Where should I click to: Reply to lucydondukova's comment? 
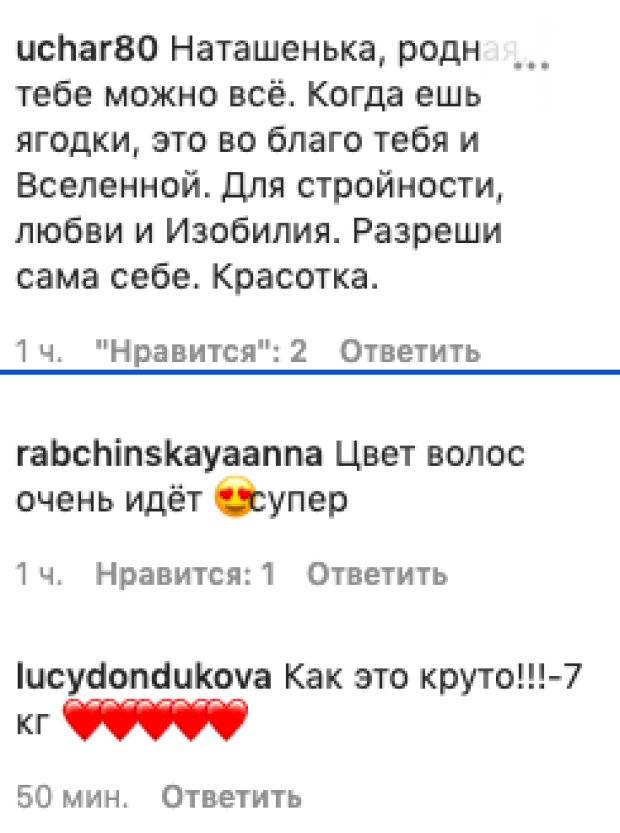[231, 797]
